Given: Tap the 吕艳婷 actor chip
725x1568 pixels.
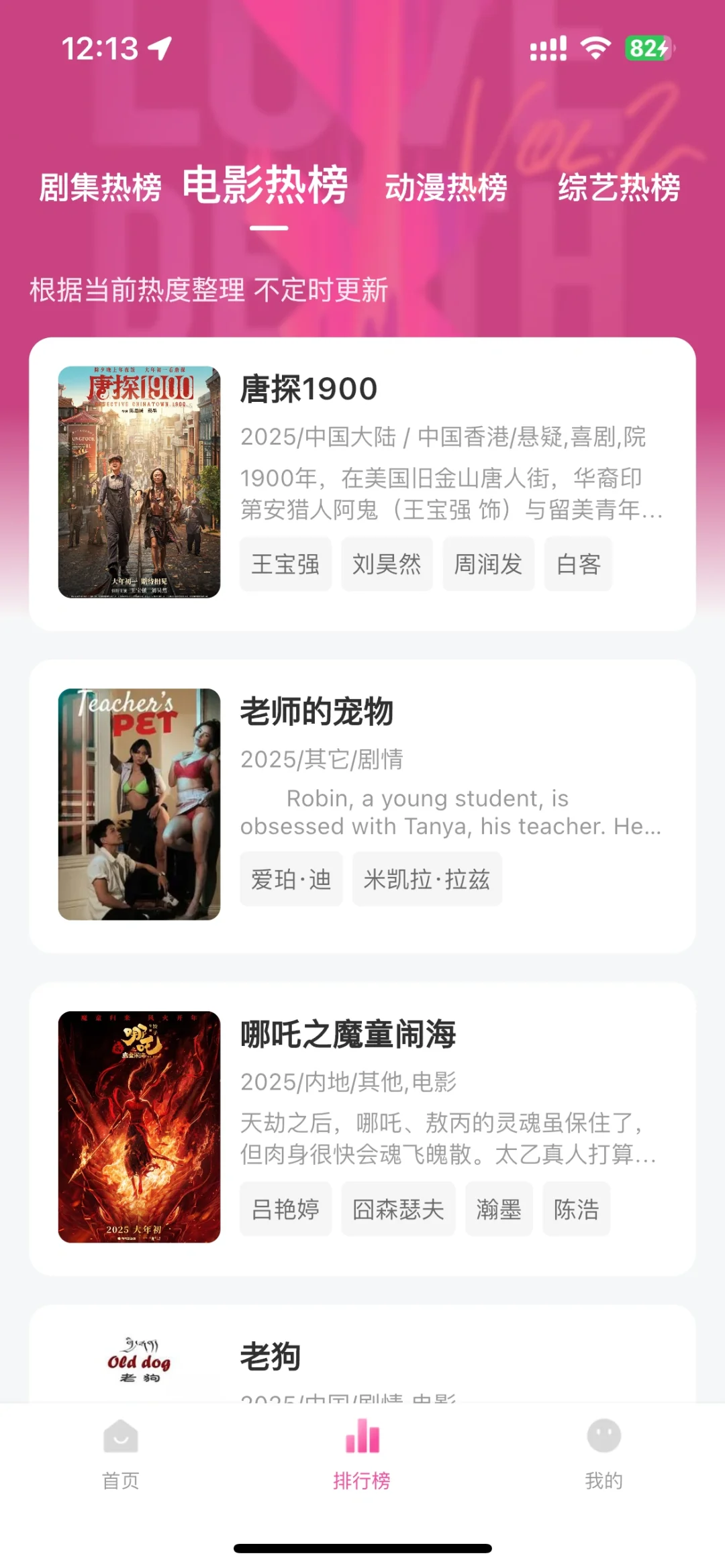Looking at the screenshot, I should 286,1209.
